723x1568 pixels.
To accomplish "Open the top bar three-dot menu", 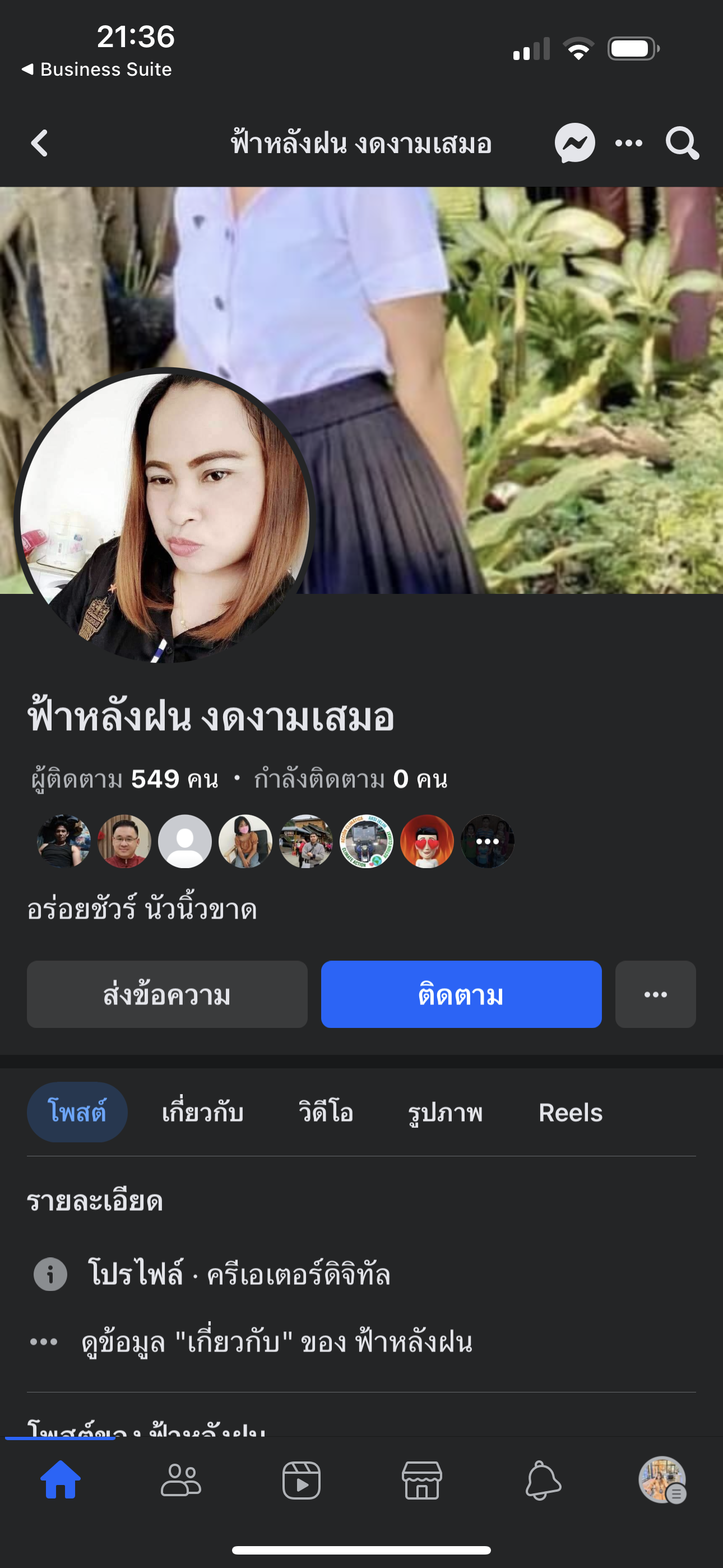I will point(629,144).
